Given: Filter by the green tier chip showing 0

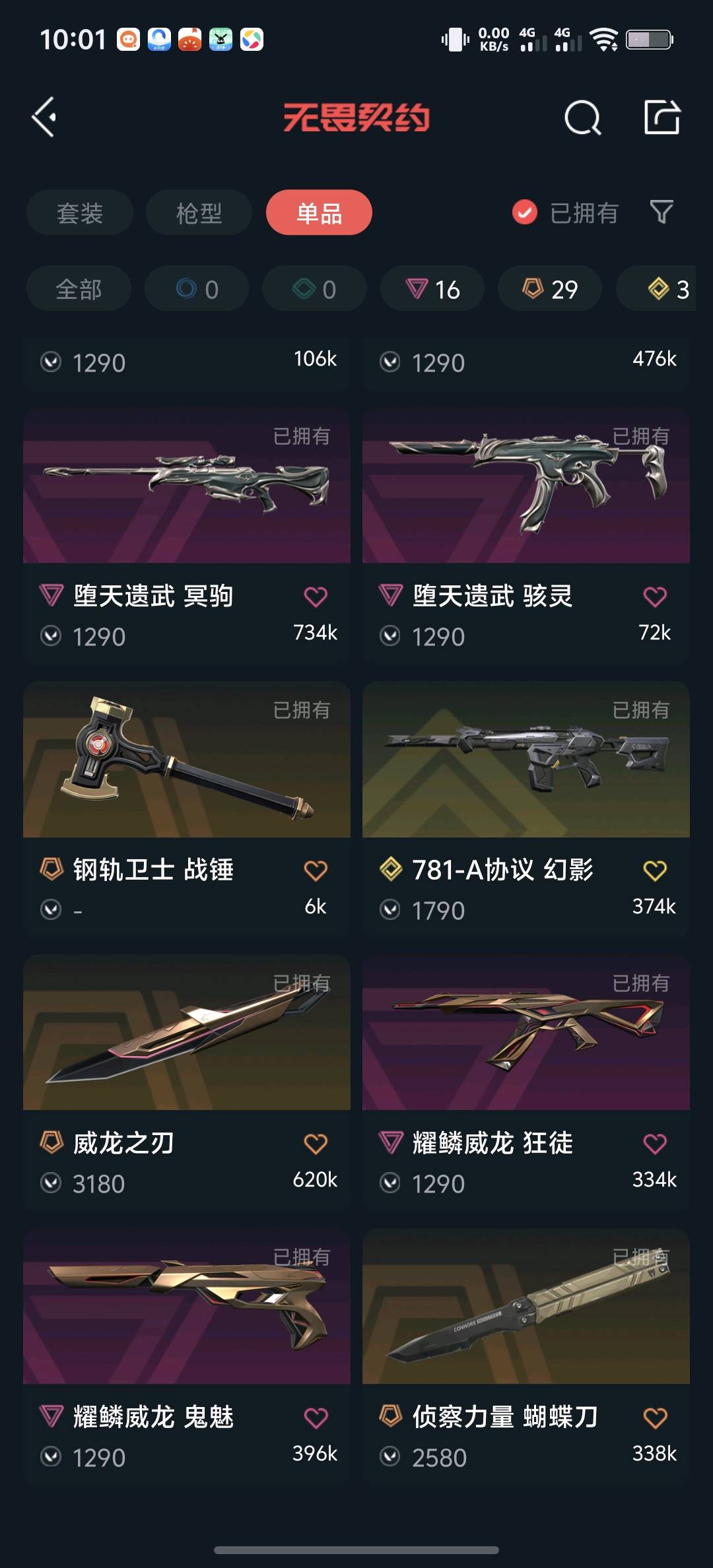Looking at the screenshot, I should 314,288.
